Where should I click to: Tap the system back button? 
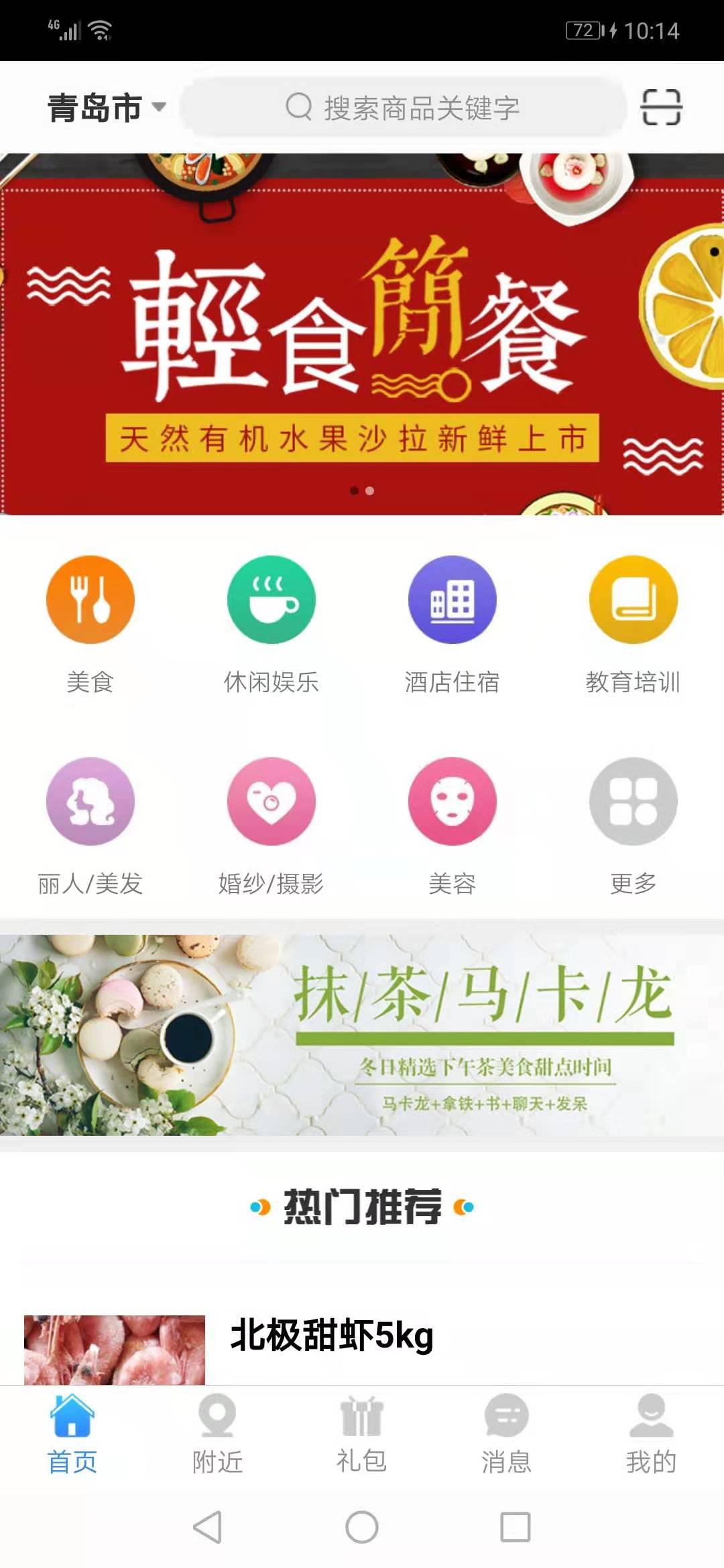point(208,1527)
